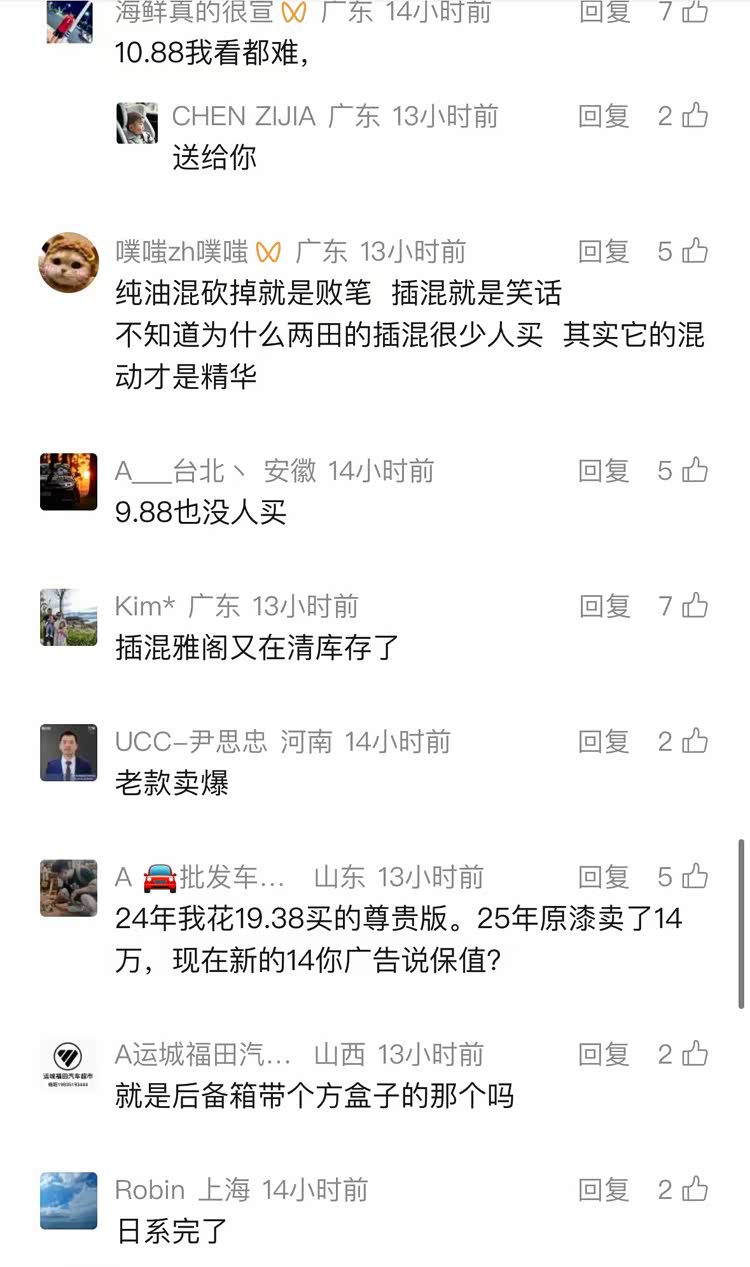The width and height of the screenshot is (750, 1267).
Task: Open UCC-尹思忠's profile avatar
Action: tap(69, 753)
